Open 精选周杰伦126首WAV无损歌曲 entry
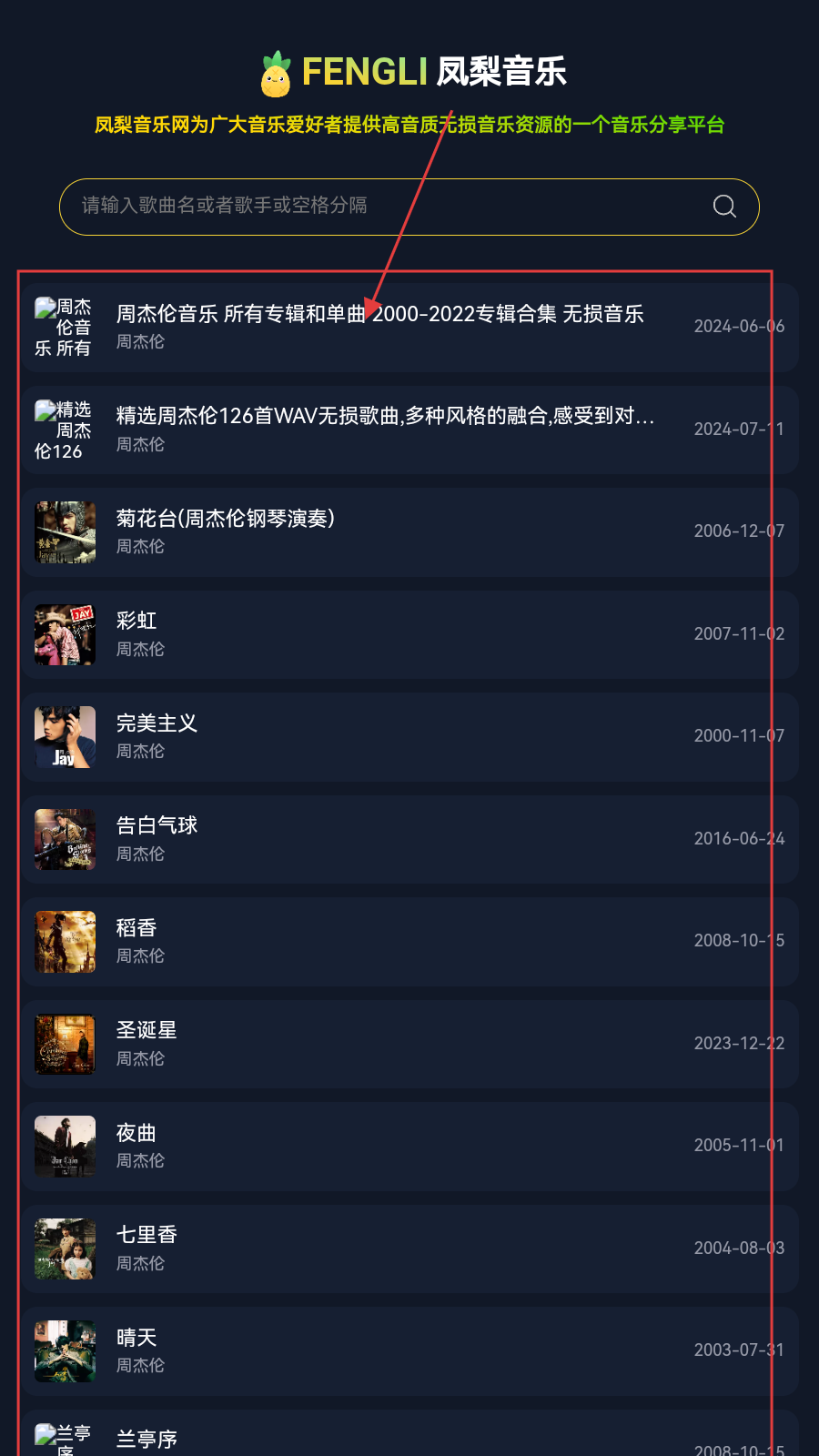819x1456 pixels. [x=385, y=417]
